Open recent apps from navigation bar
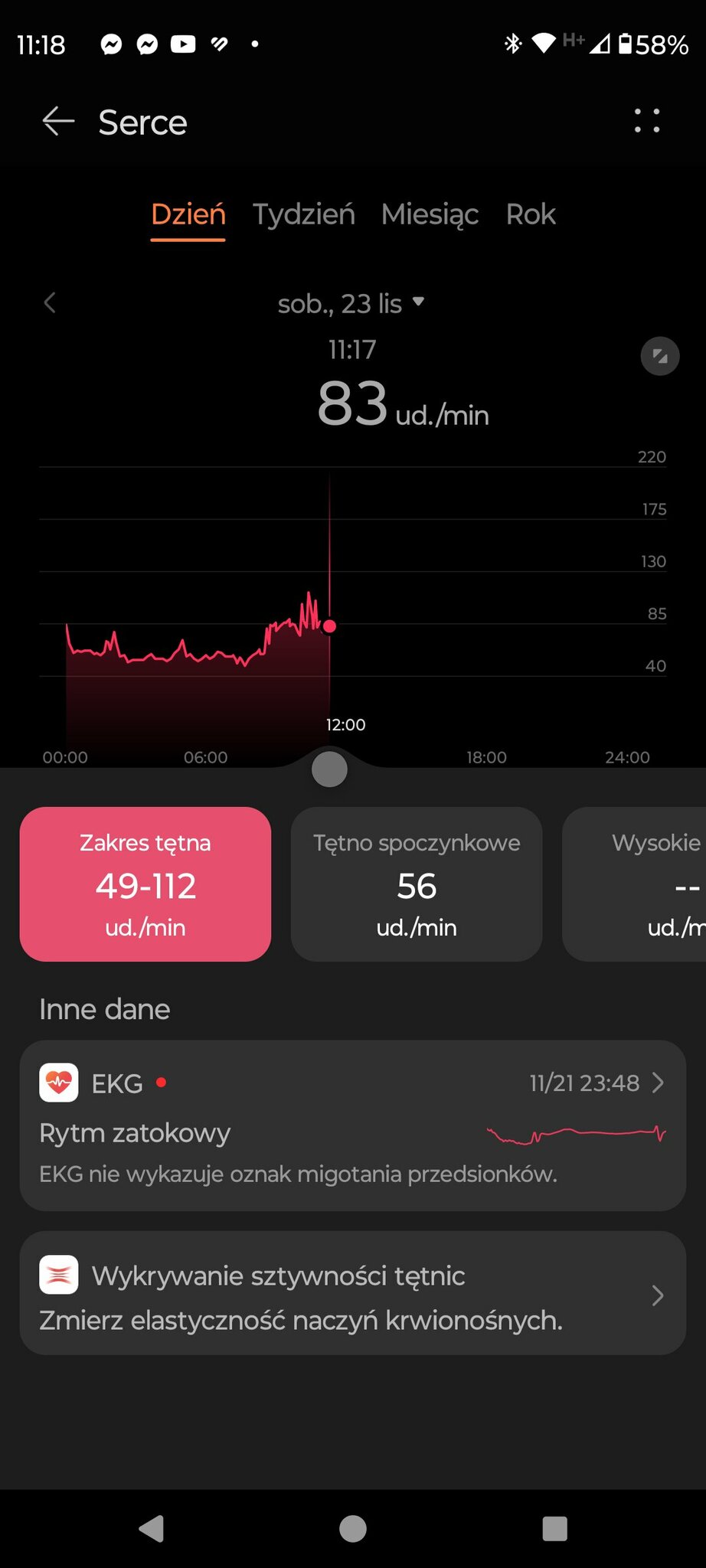The height and width of the screenshot is (1568, 706). 554,1529
